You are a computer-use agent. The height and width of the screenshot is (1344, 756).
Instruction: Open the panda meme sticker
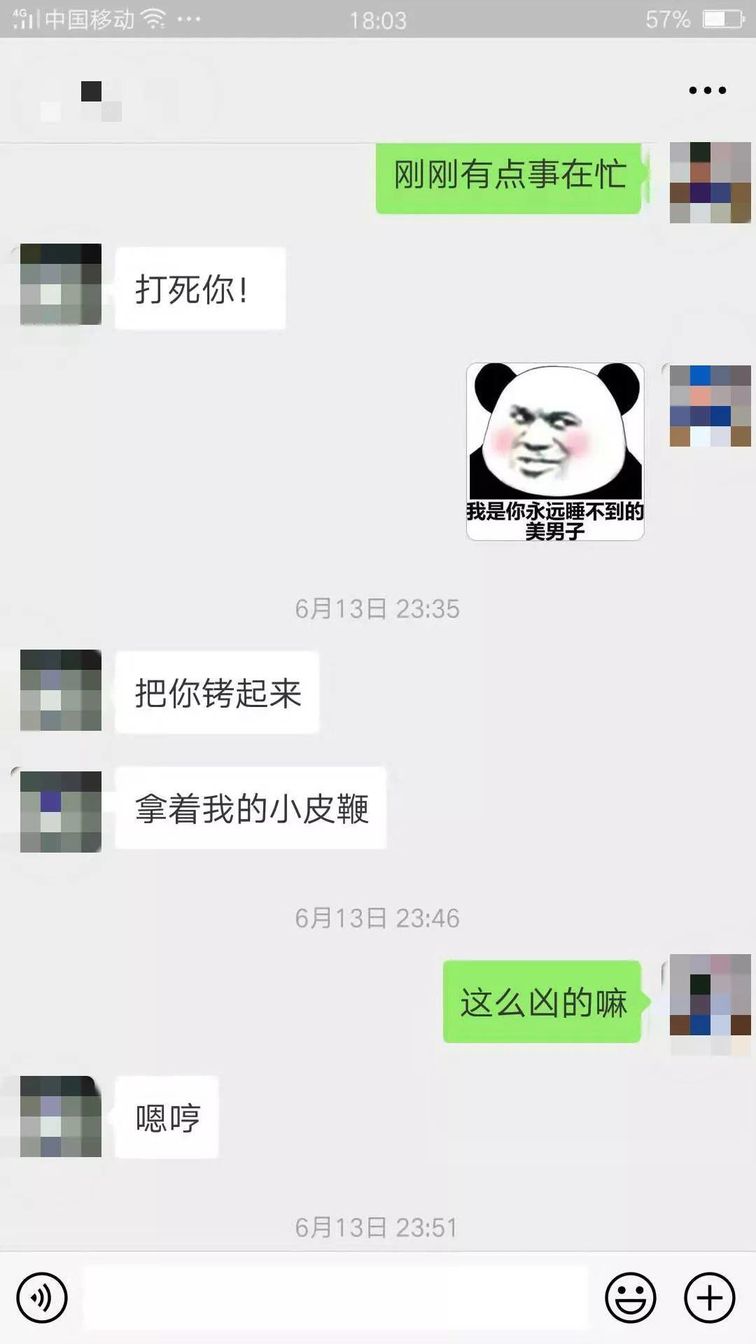555,452
